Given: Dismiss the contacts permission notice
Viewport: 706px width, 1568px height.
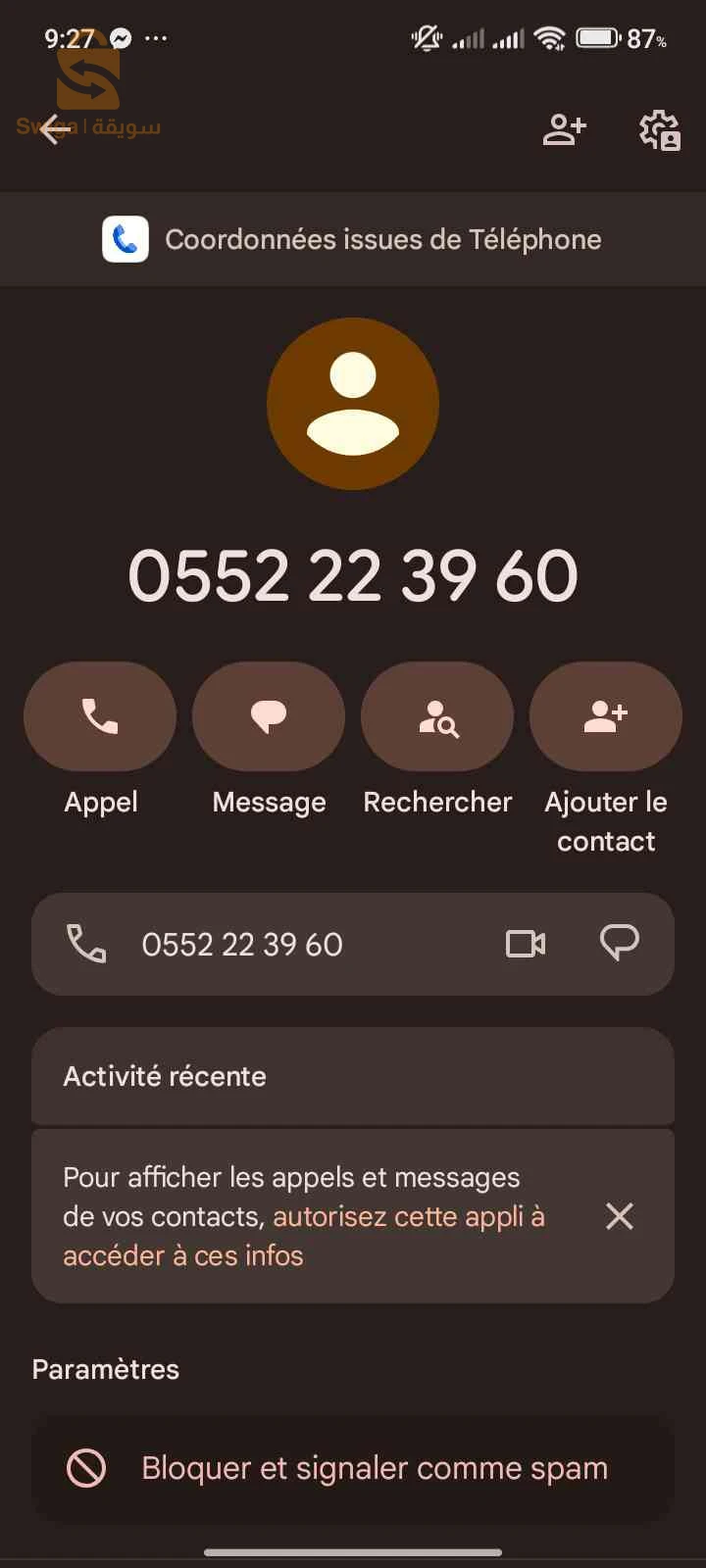Looking at the screenshot, I should click(620, 1216).
